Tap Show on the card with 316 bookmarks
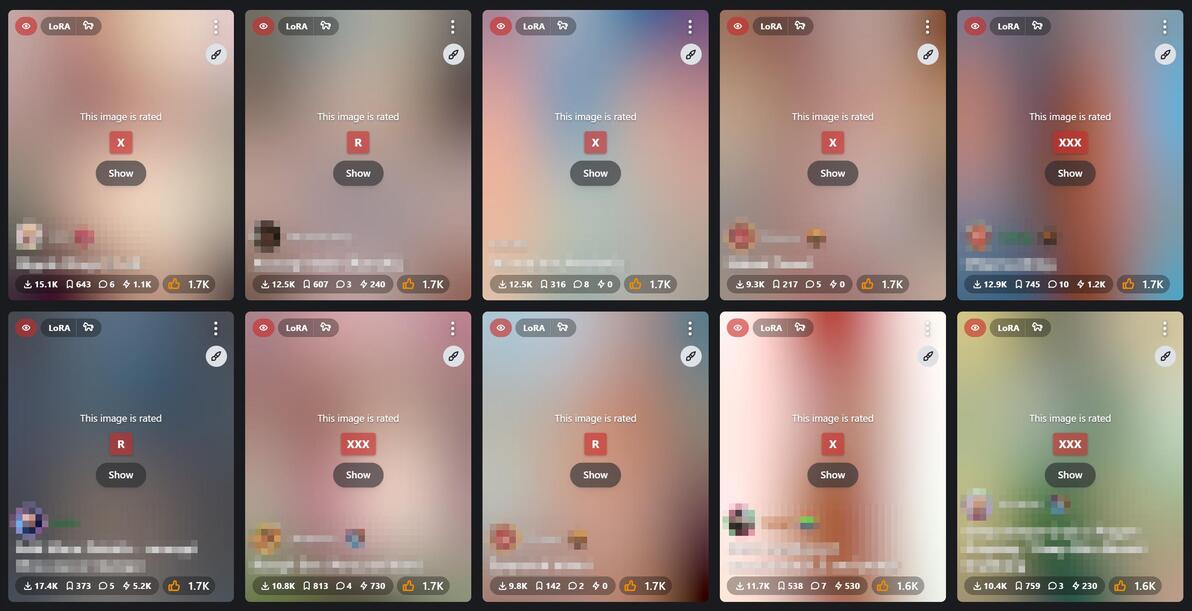 point(595,173)
